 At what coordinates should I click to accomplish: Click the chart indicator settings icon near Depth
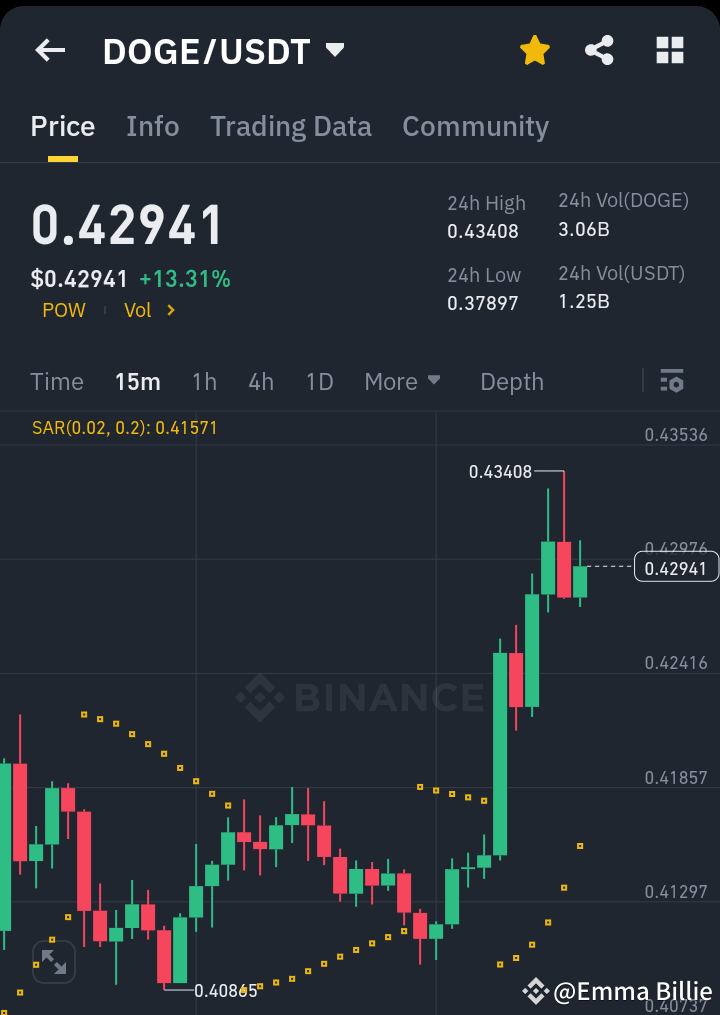pos(671,381)
